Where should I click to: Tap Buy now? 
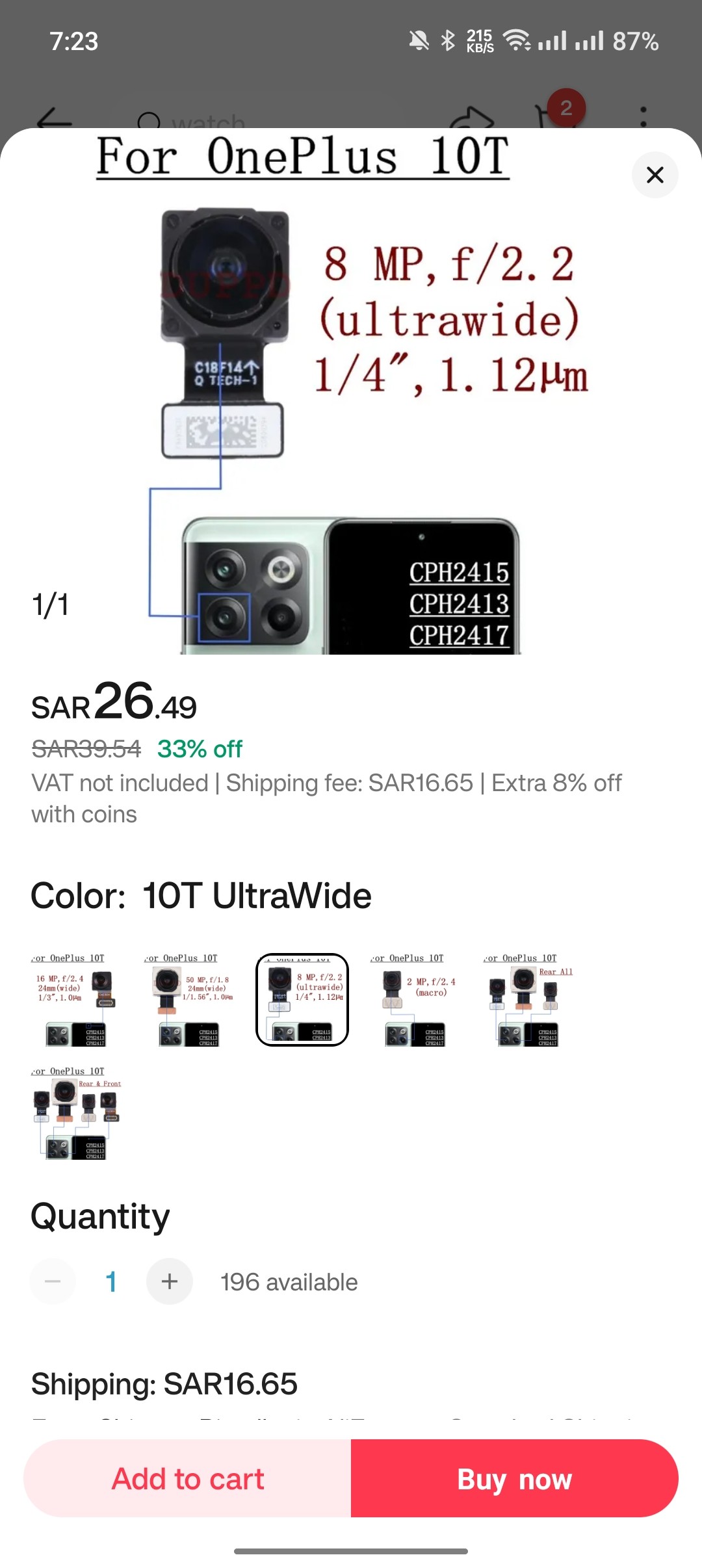click(514, 1479)
